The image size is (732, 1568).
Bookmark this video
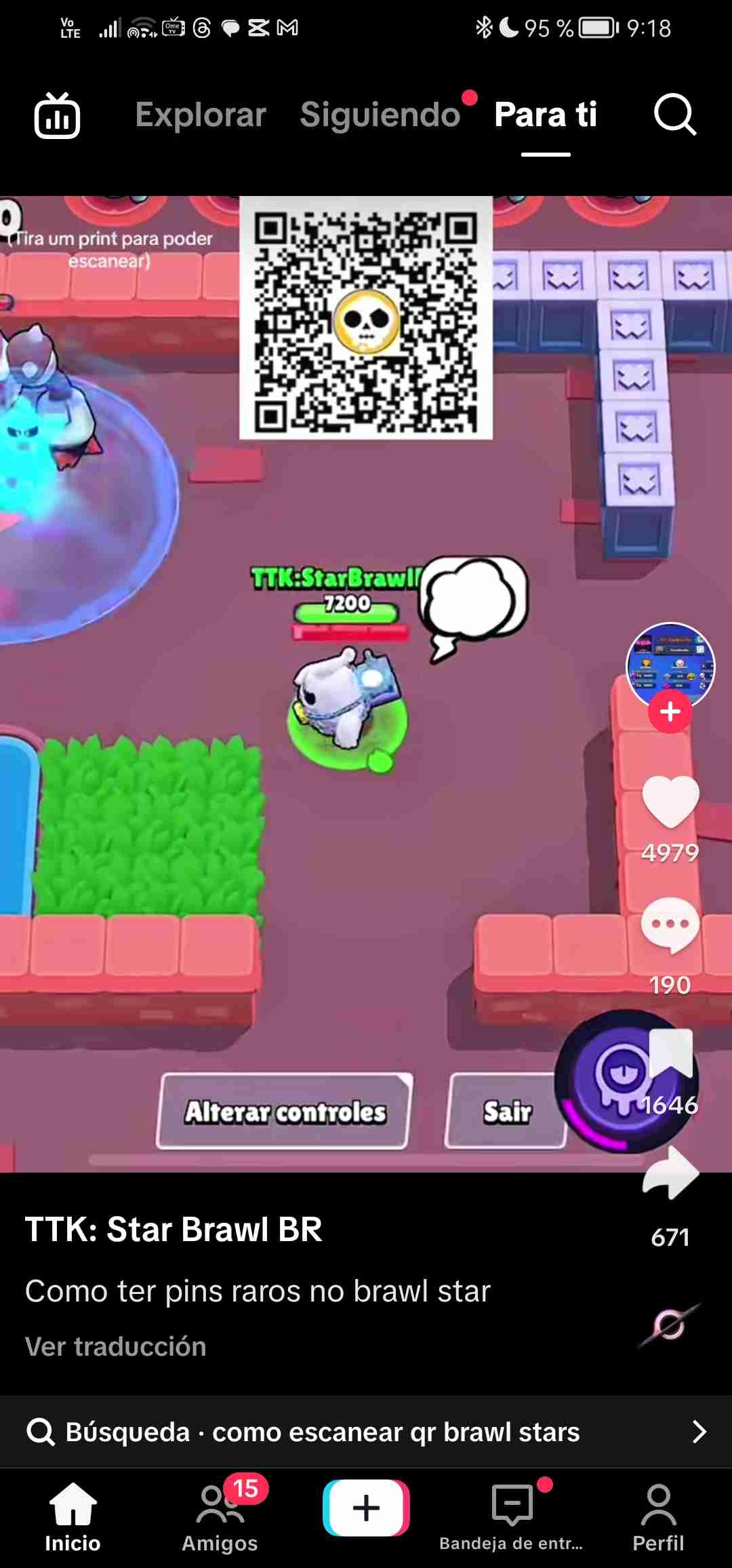click(671, 1053)
